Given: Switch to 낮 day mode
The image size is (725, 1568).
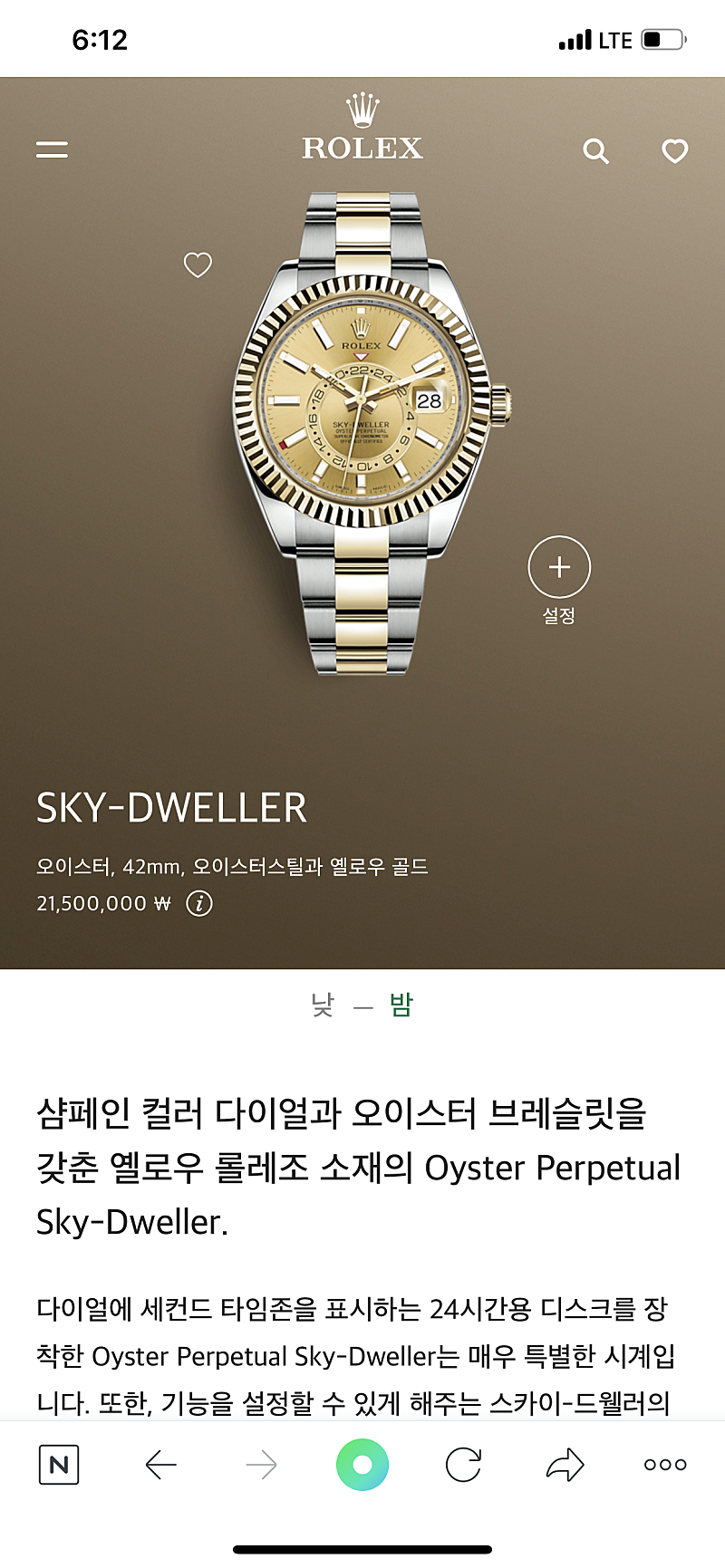Looking at the screenshot, I should pos(323,1005).
